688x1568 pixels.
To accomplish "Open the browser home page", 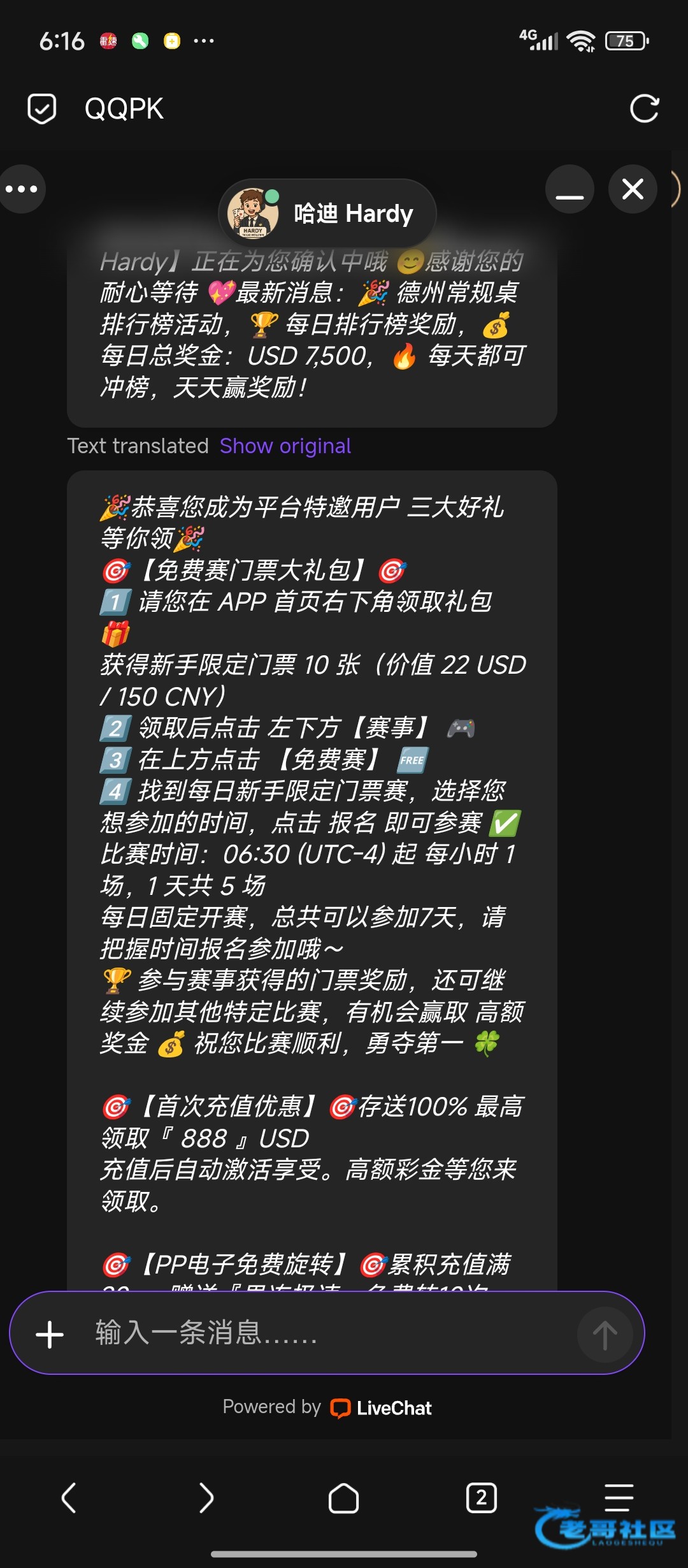I will [343, 1498].
